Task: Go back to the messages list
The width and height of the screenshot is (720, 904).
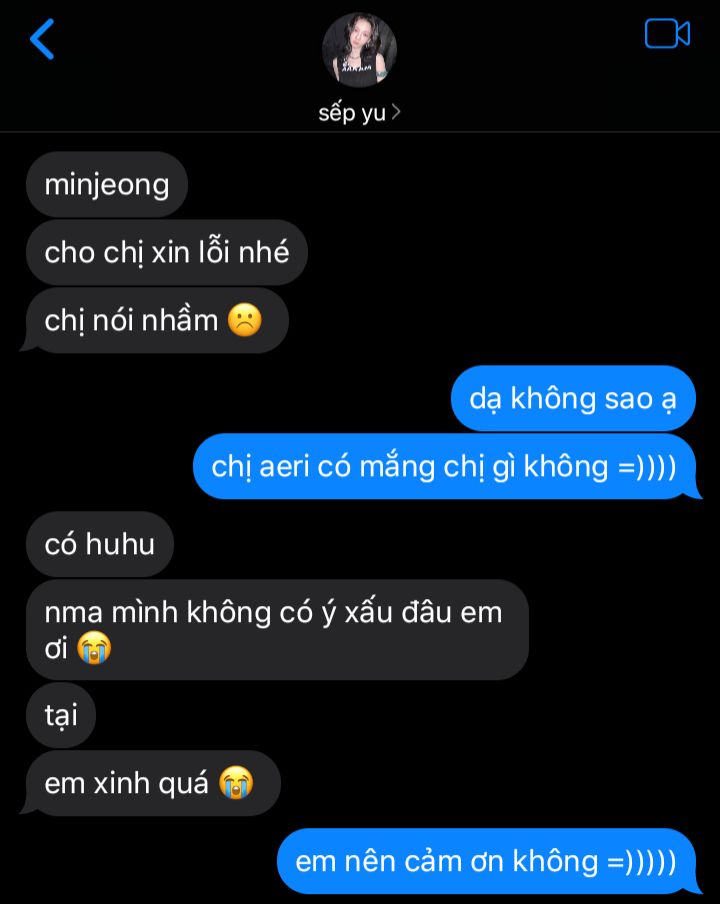Action: pos(42,40)
